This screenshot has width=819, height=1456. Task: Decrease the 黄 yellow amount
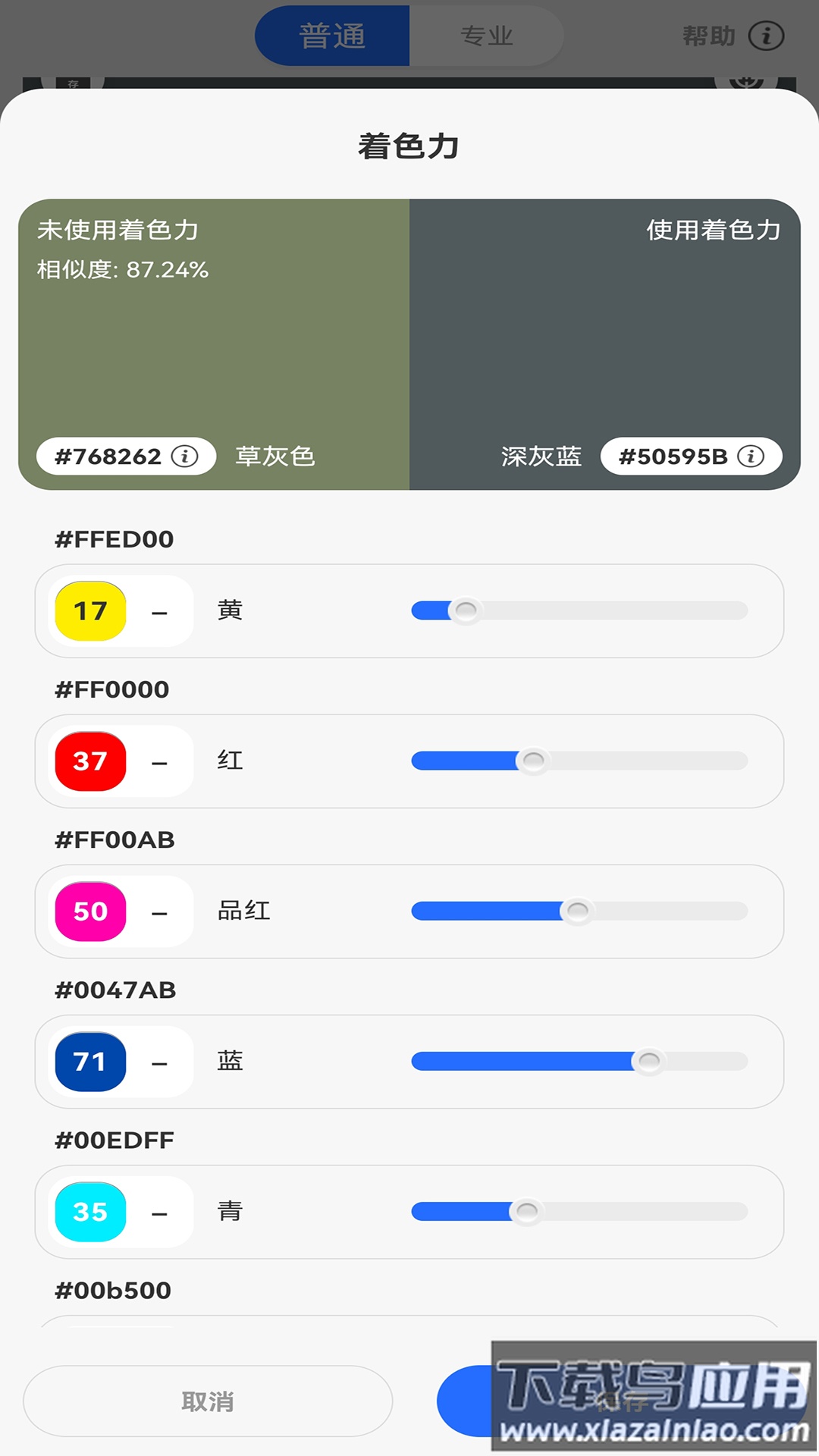pyautogui.click(x=159, y=610)
